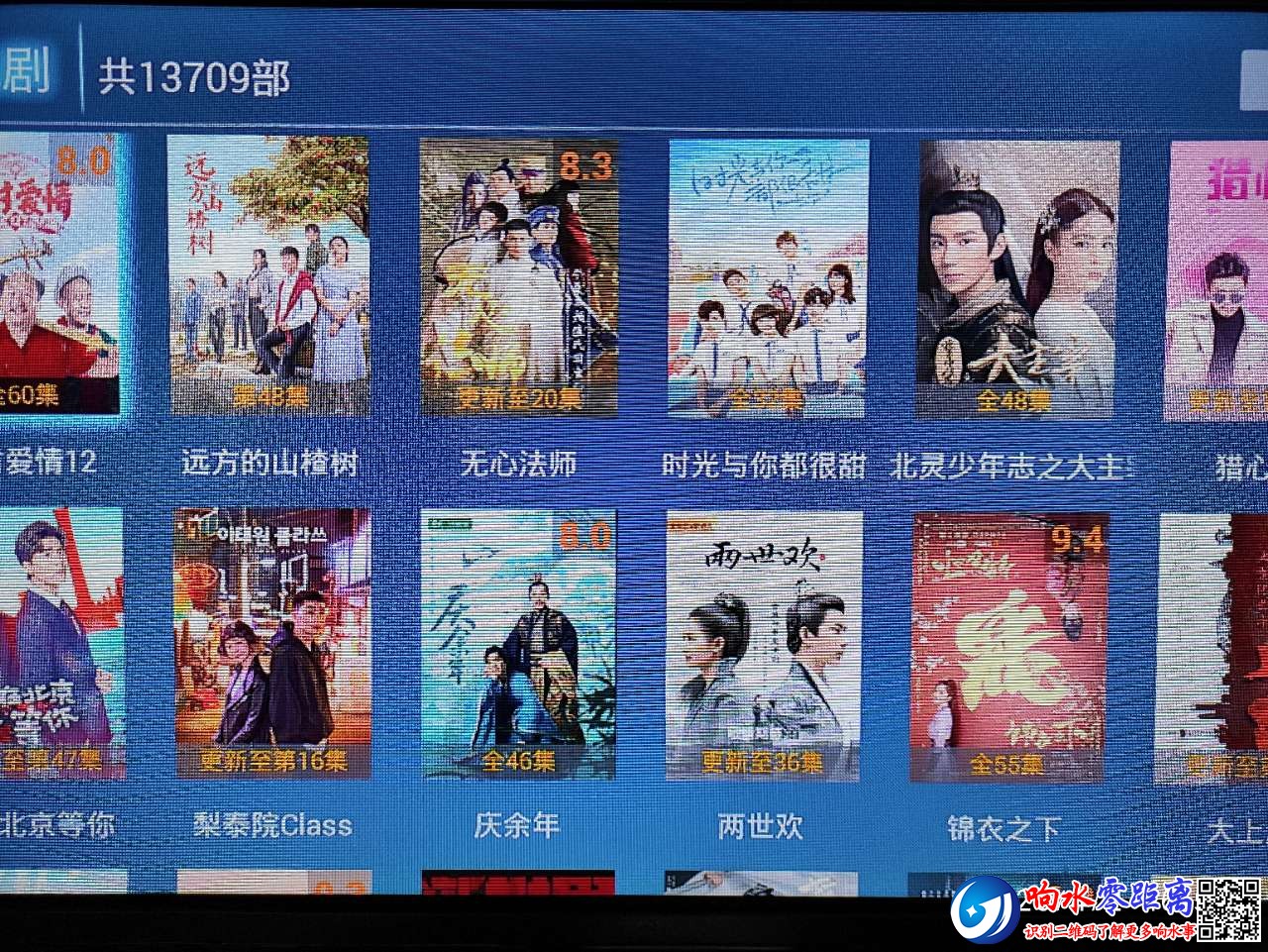This screenshot has height=952, width=1268.
Task: Open 北灵少年志之大主宰 series
Action: [x=1017, y=278]
